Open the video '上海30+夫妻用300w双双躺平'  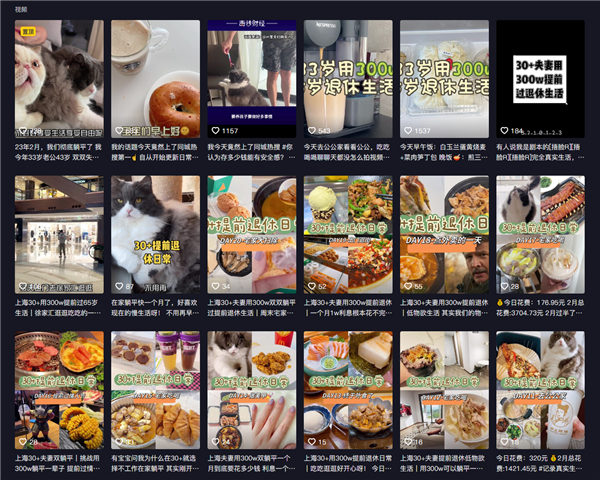click(x=251, y=234)
